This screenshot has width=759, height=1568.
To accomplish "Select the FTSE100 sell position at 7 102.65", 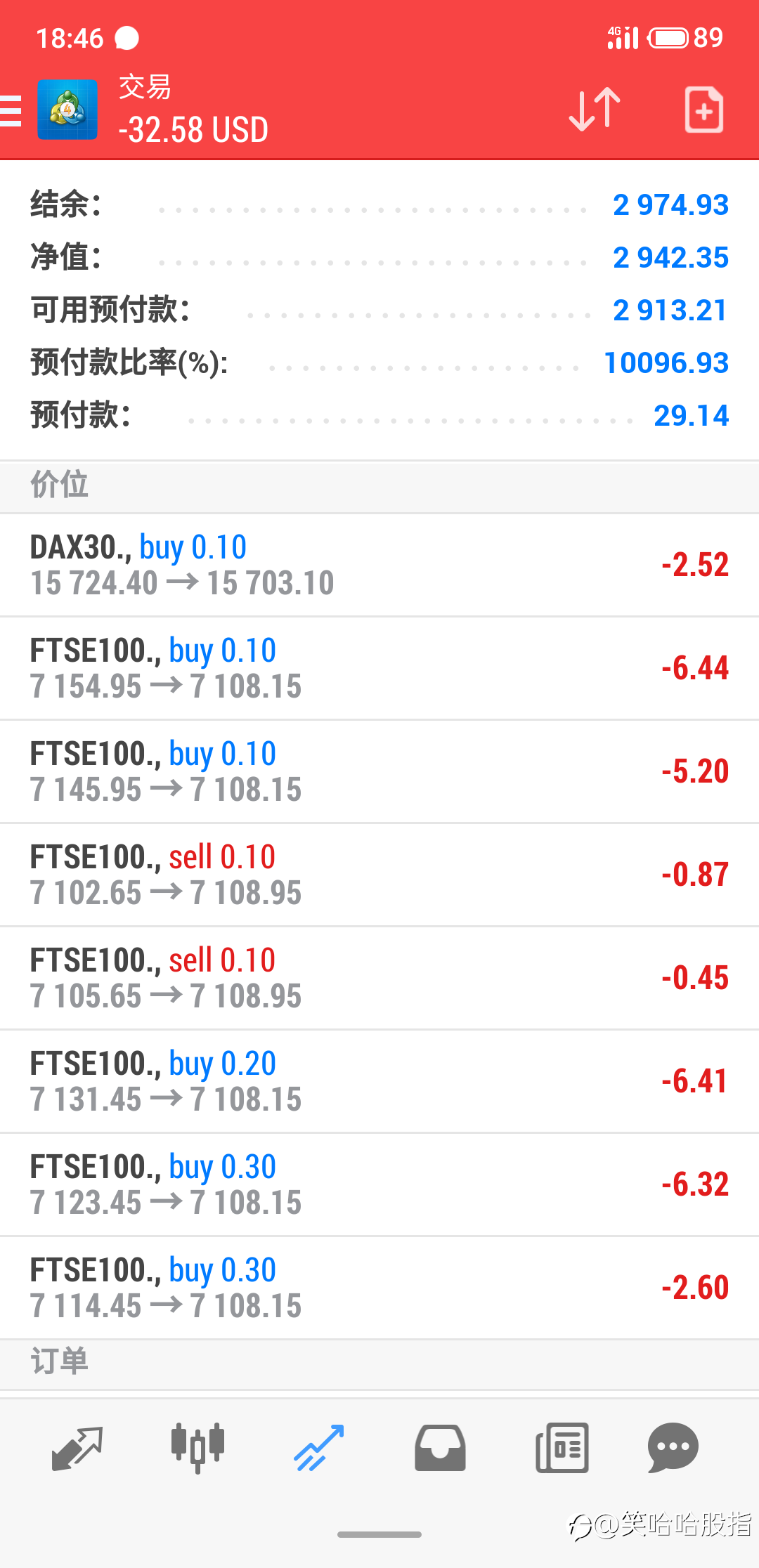I will click(x=379, y=875).
